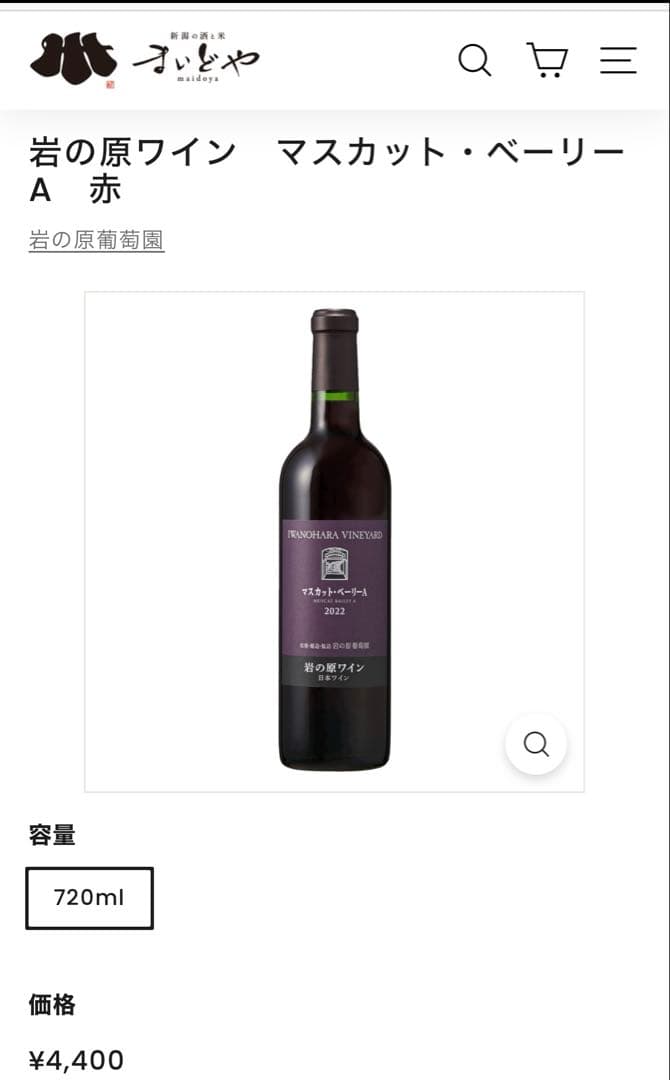The height and width of the screenshot is (1080, 670).
Task: Zoom the wine bottle product image
Action: point(536,744)
